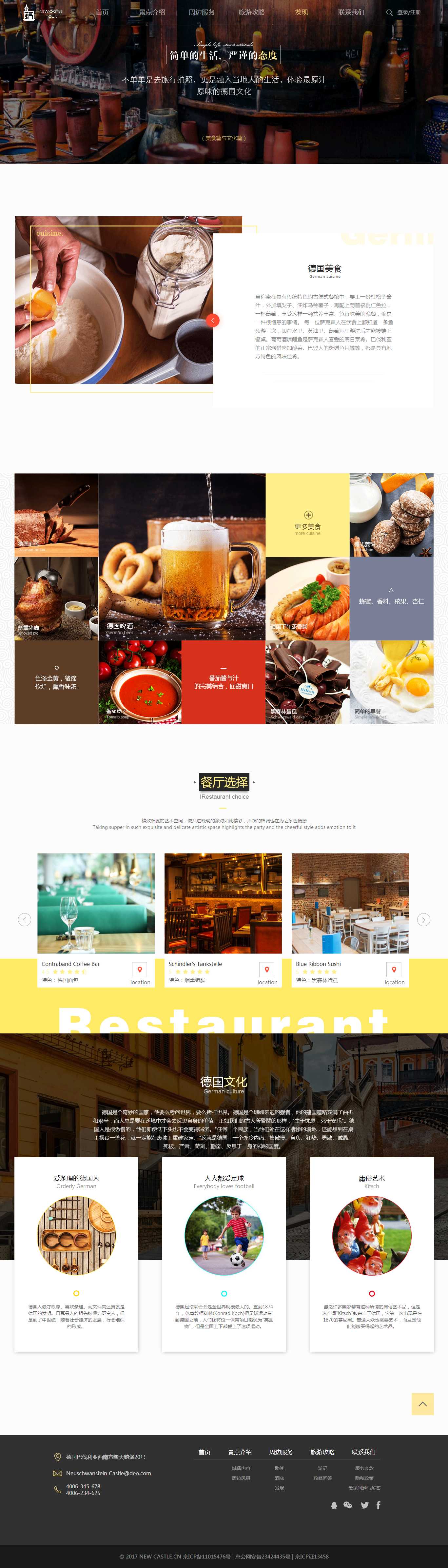Switch to 景点介绍 in the top navigation
This screenshot has width=448, height=1568.
tap(152, 12)
